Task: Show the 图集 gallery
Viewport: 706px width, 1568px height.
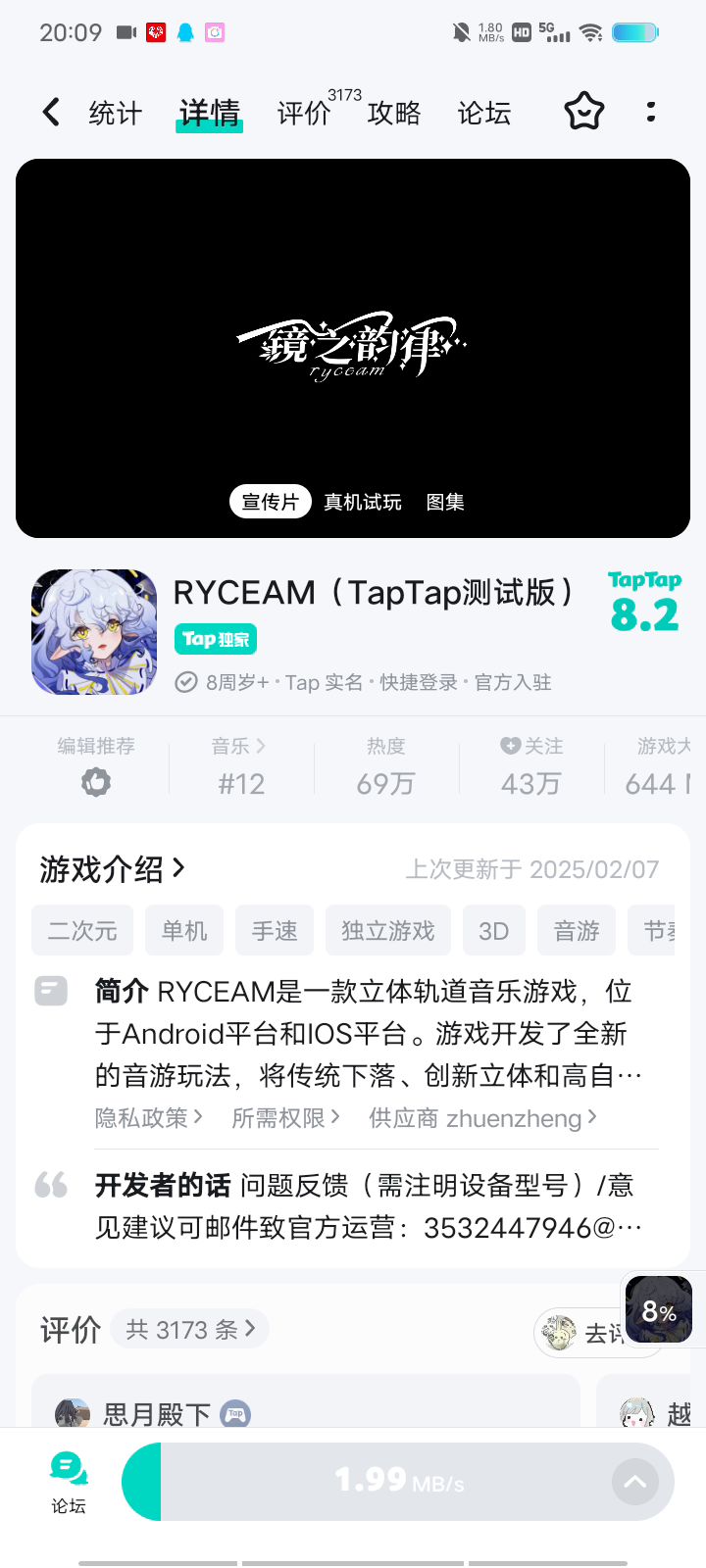Action: pyautogui.click(x=445, y=502)
